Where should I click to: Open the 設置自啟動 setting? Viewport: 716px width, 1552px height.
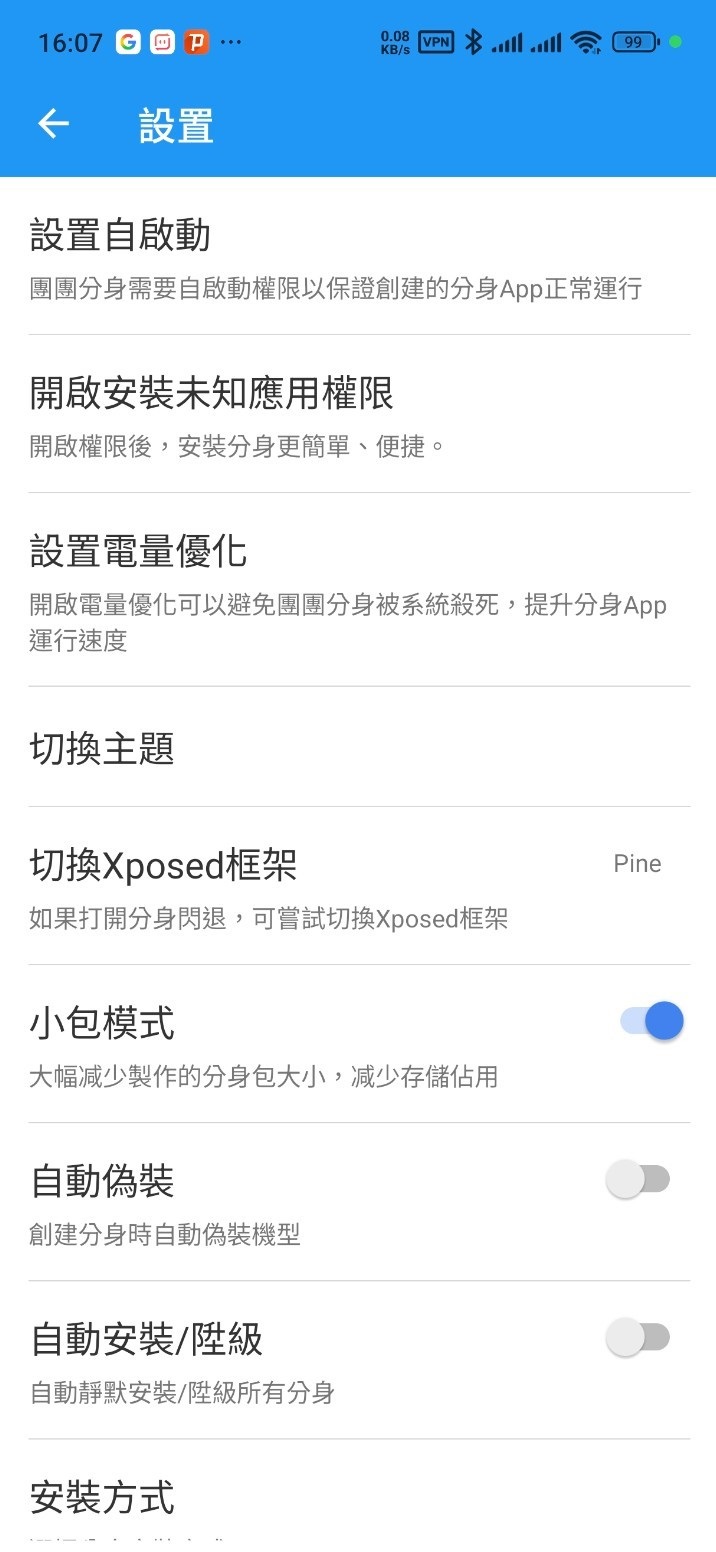click(x=358, y=257)
